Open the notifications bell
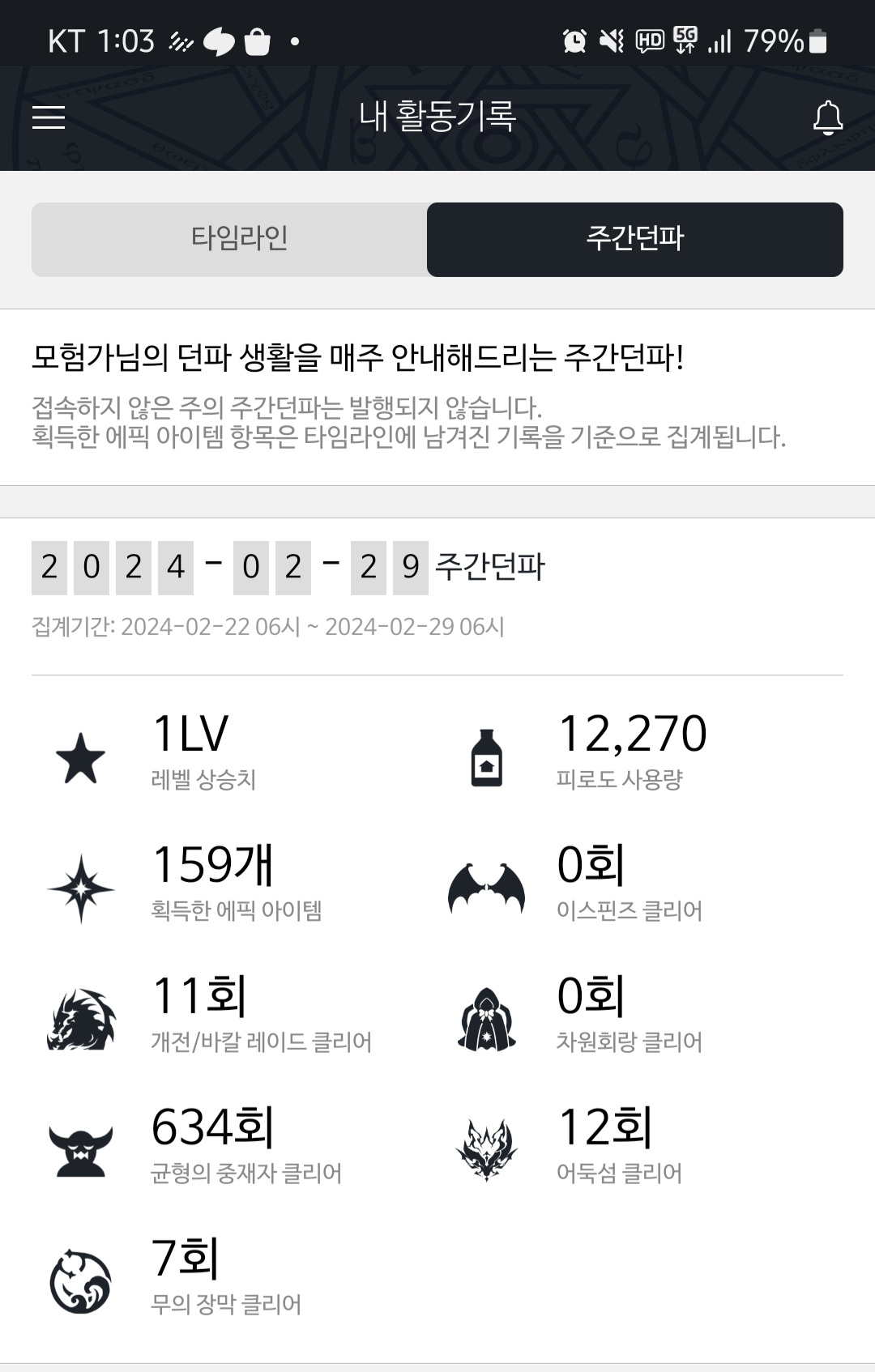 point(827,118)
